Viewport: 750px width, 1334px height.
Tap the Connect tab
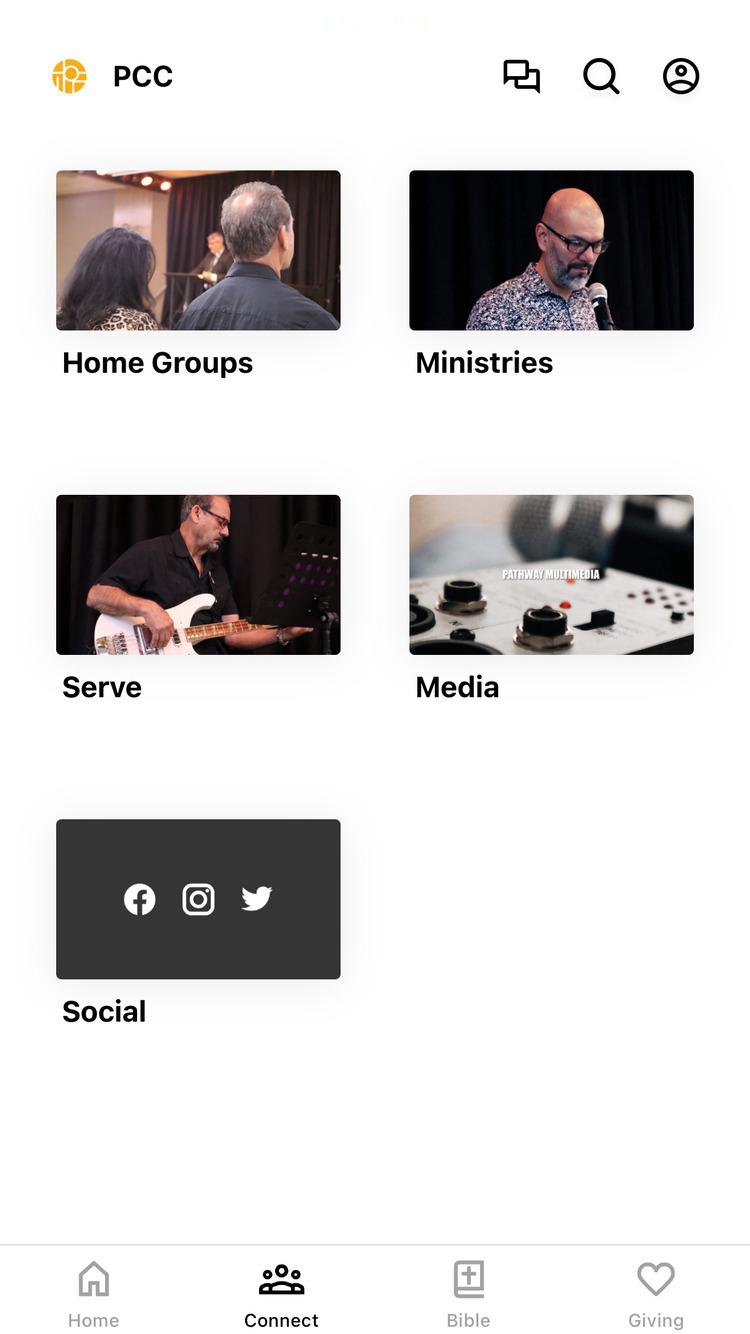pos(281,1292)
